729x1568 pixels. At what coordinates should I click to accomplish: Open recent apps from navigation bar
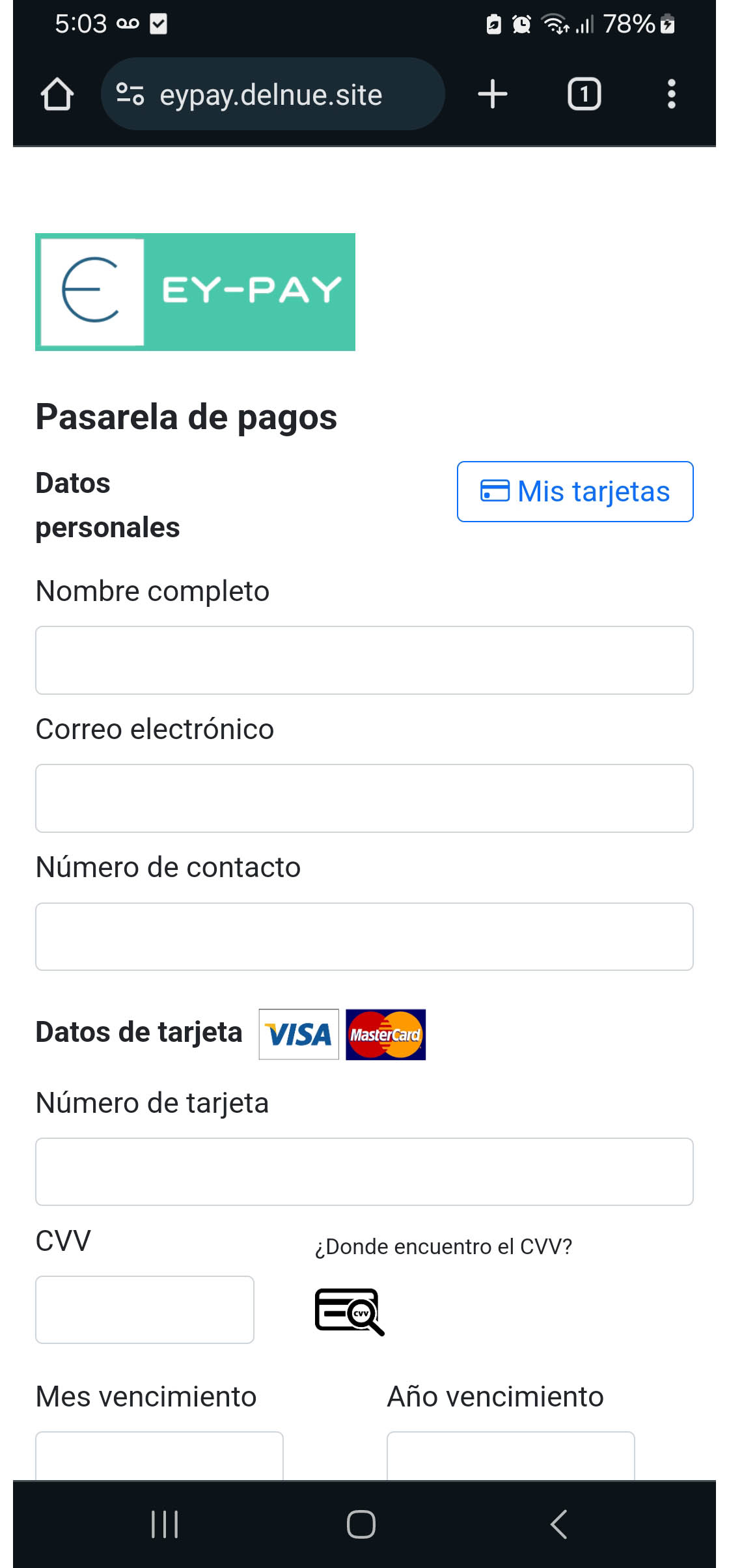coord(165,1524)
